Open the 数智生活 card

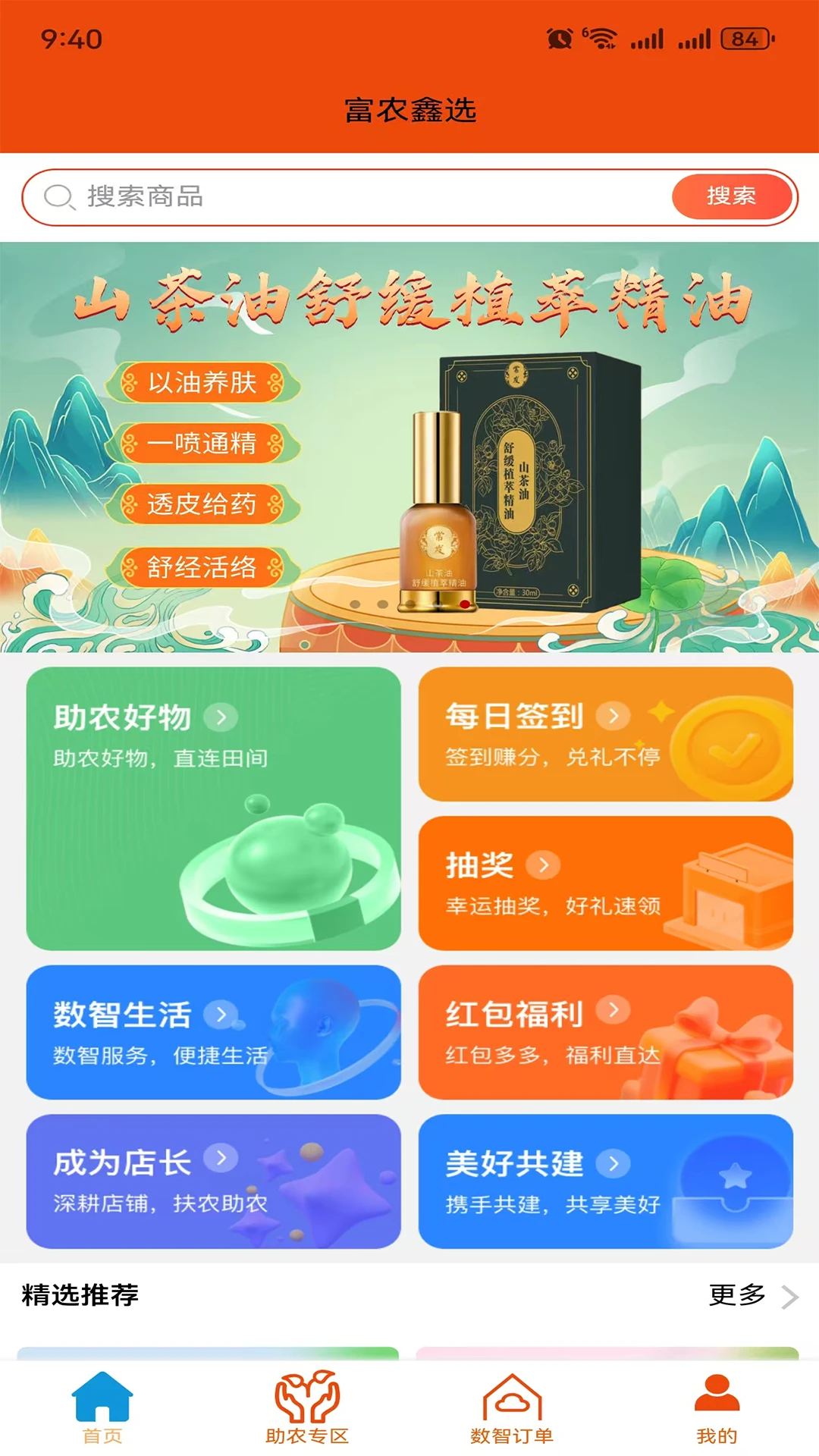coord(213,1032)
